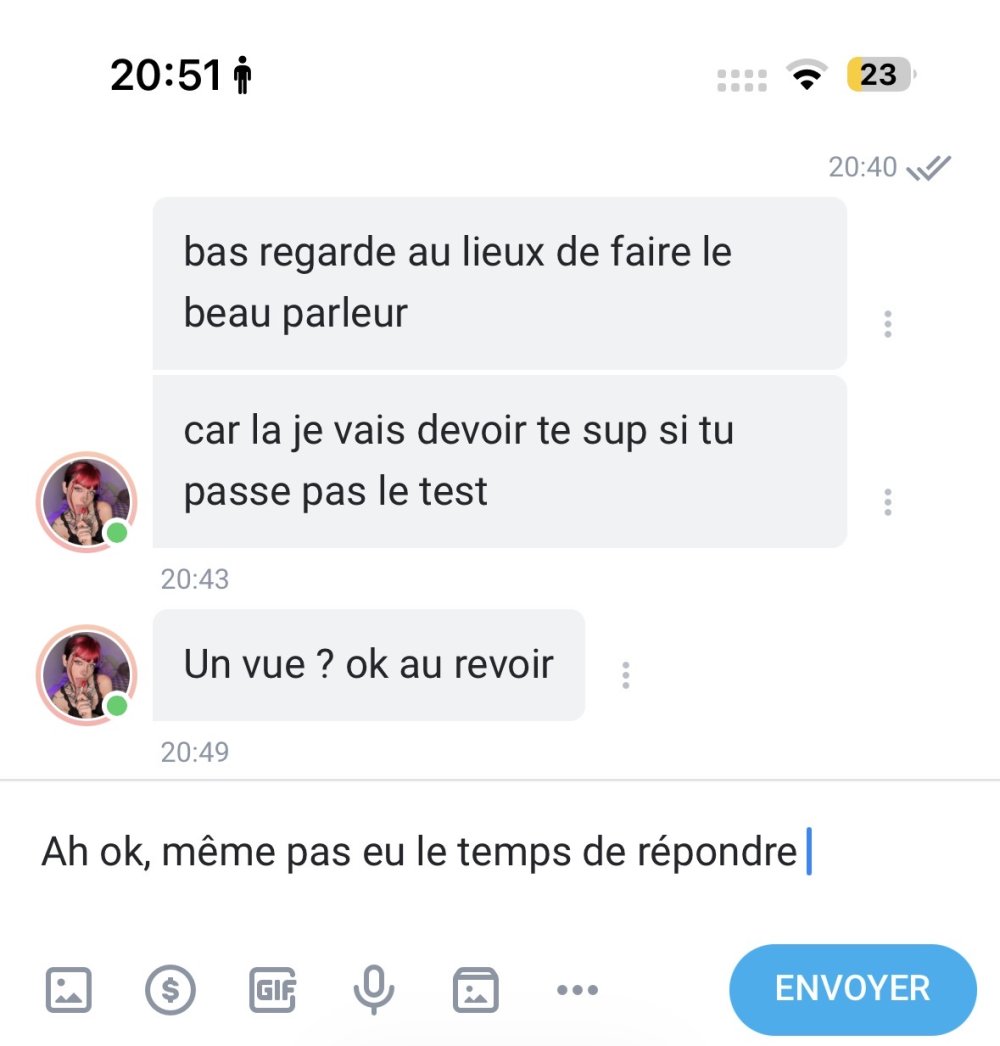Tap avatar beside "passe pas le test" message
This screenshot has width=1000, height=1046.
[86, 501]
